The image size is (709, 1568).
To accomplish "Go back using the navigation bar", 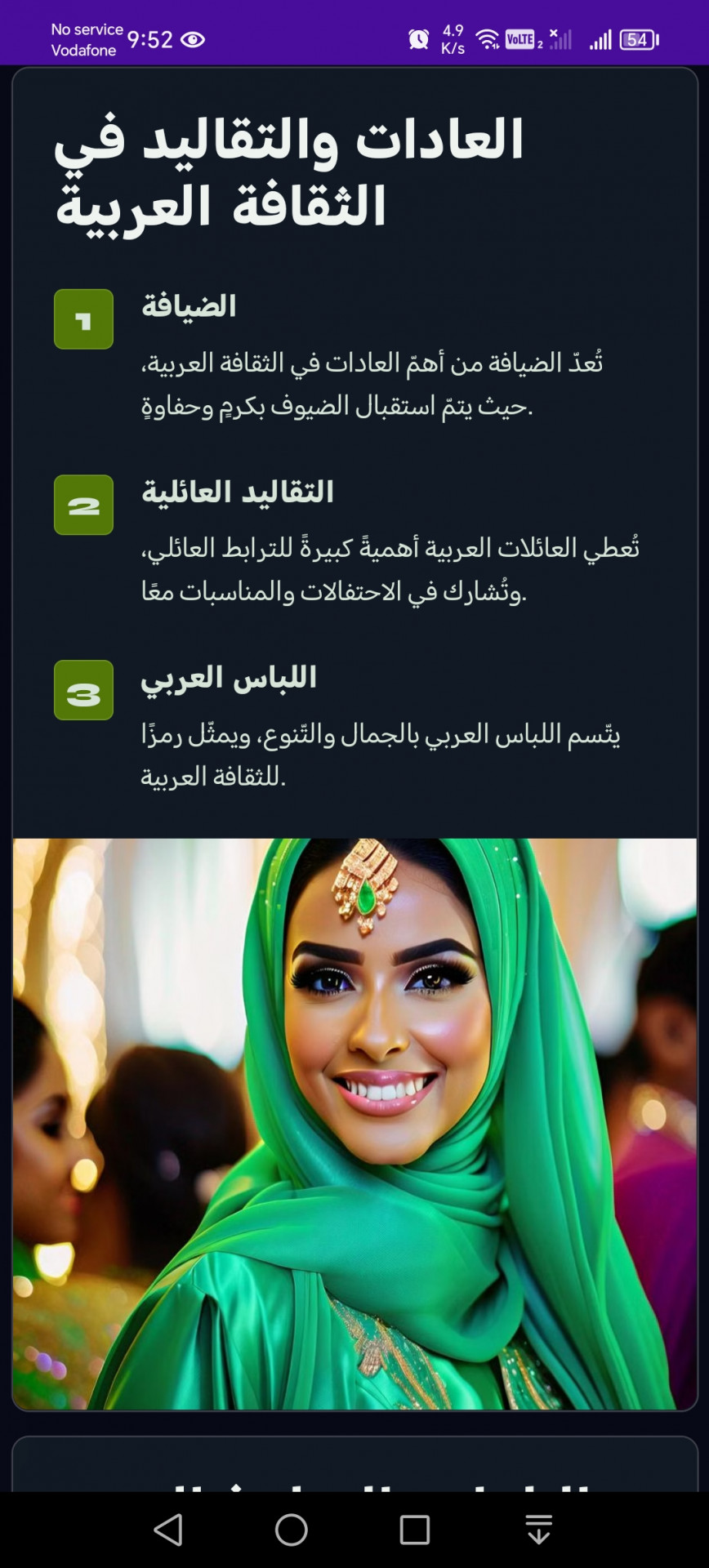I will click(168, 1530).
